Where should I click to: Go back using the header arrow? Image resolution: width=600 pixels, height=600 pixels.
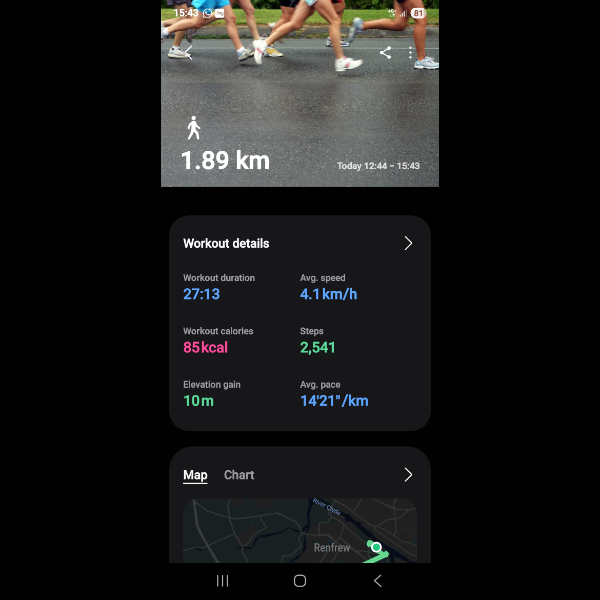[x=187, y=53]
